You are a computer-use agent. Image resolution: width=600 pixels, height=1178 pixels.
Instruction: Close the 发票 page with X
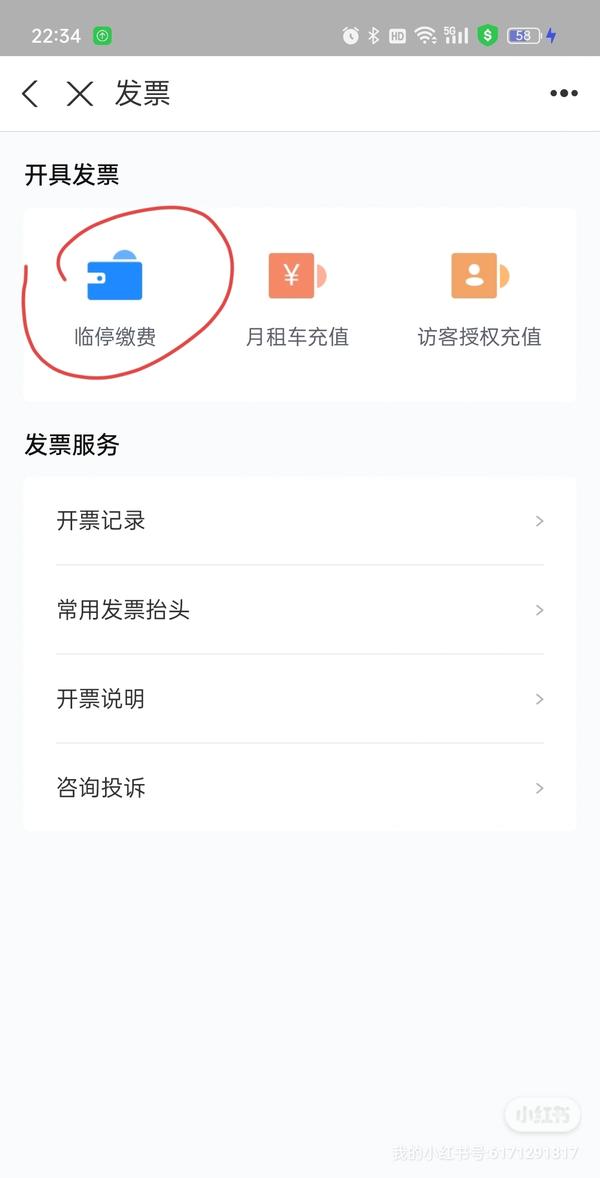coord(80,94)
